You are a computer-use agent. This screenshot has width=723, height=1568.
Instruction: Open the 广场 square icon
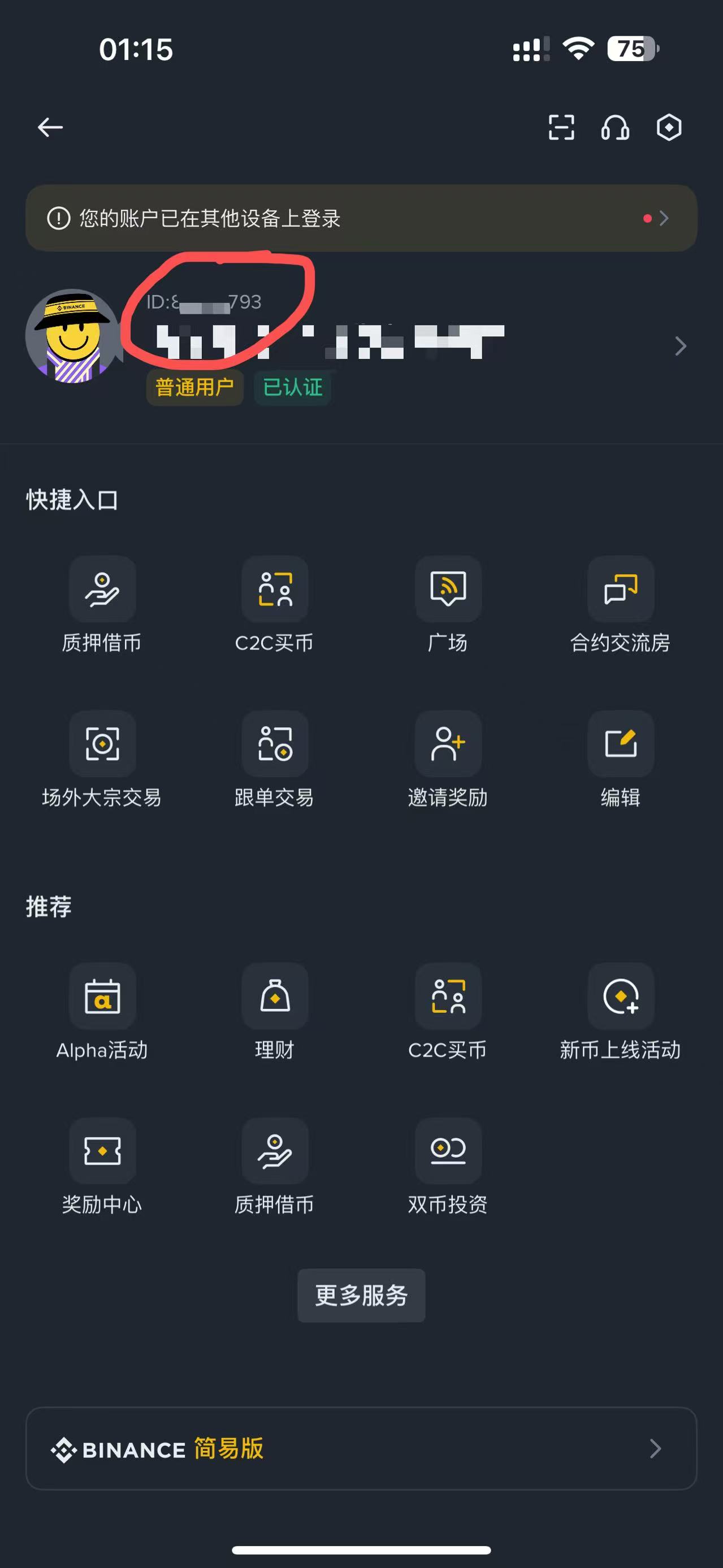[448, 588]
